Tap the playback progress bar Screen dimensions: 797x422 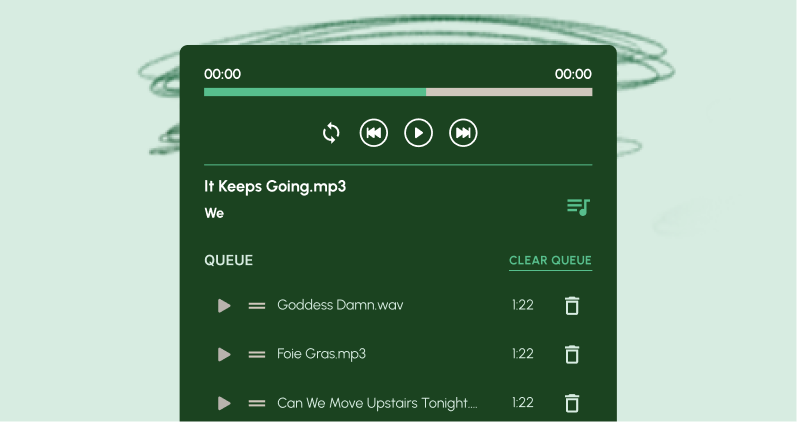pyautogui.click(x=397, y=92)
